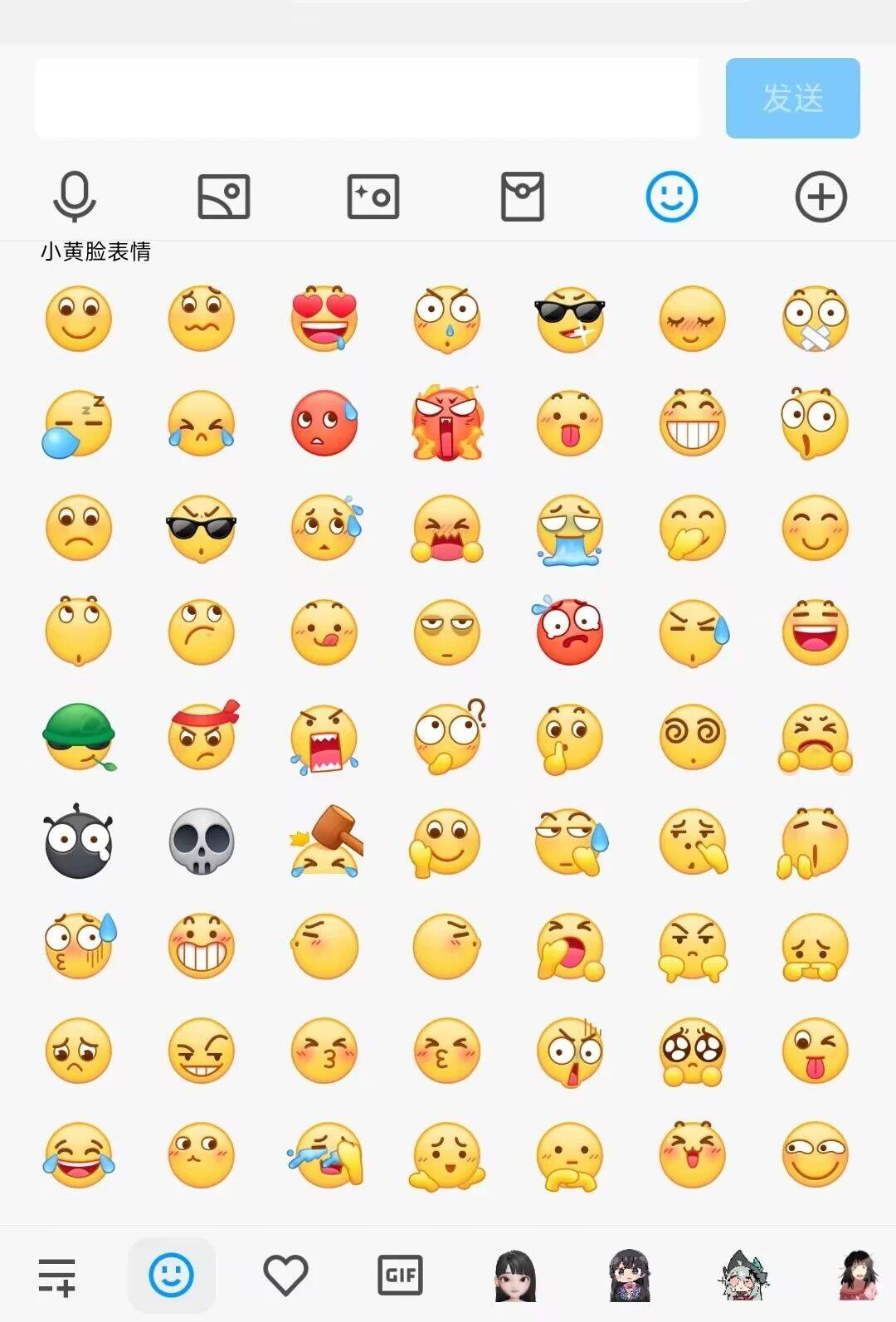Select the hammer-hitting crying emoji
The height and width of the screenshot is (1322, 896).
point(325,841)
